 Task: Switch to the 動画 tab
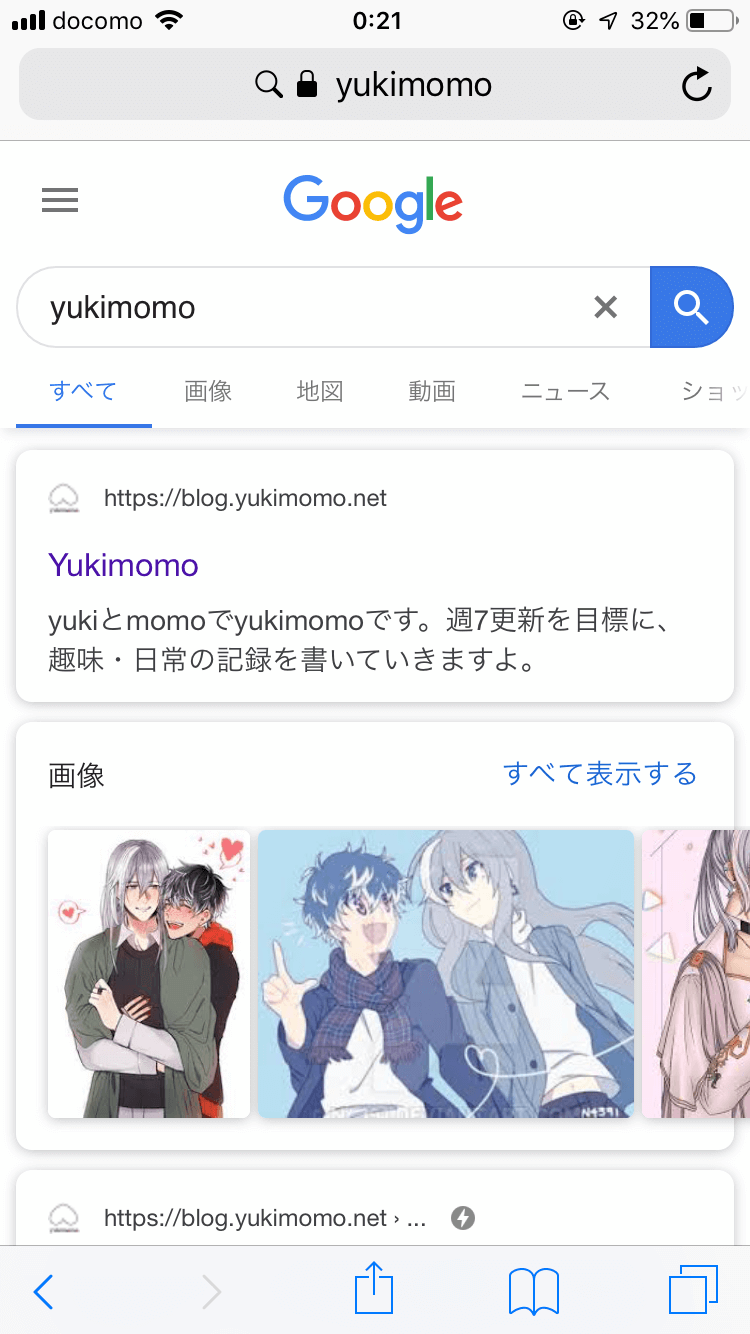coord(432,391)
